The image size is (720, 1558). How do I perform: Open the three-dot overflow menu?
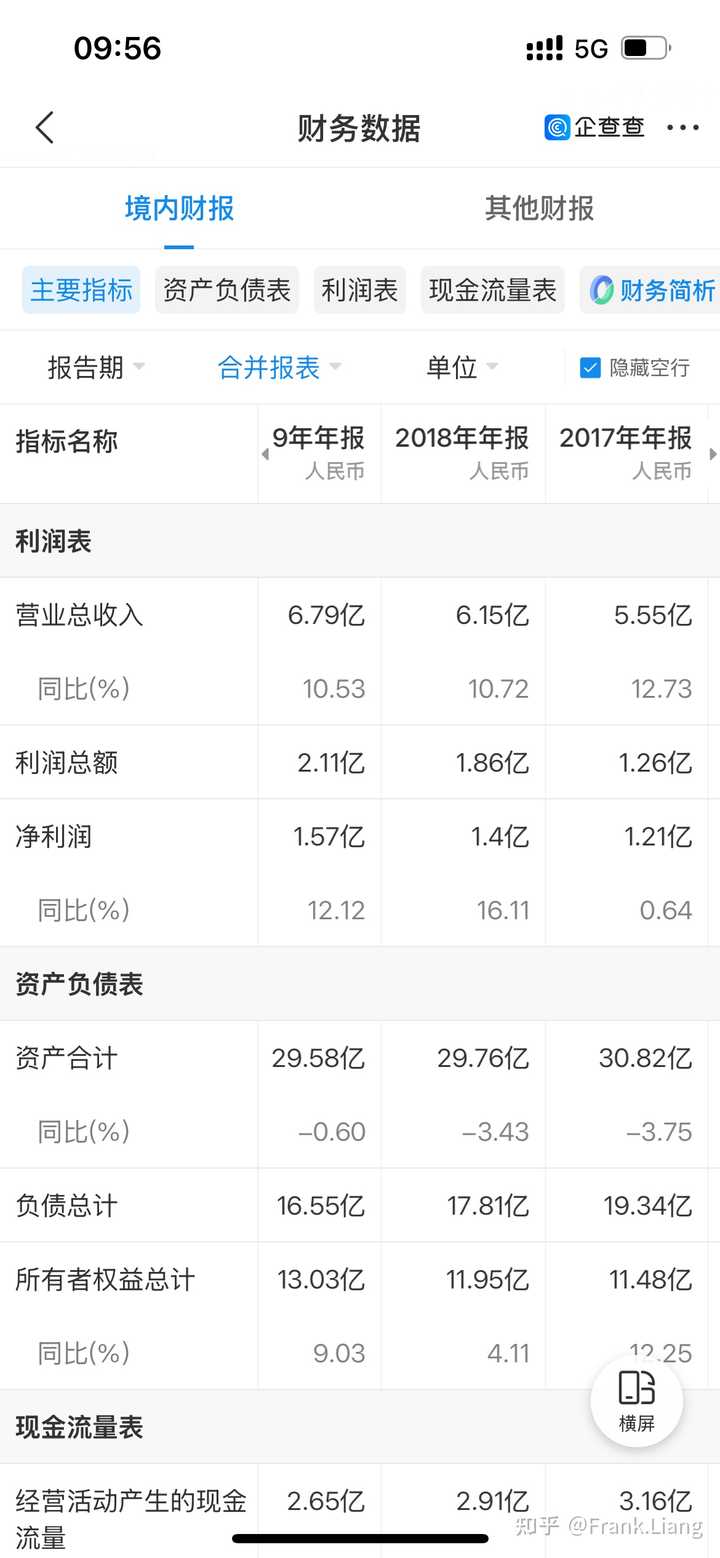(x=682, y=128)
